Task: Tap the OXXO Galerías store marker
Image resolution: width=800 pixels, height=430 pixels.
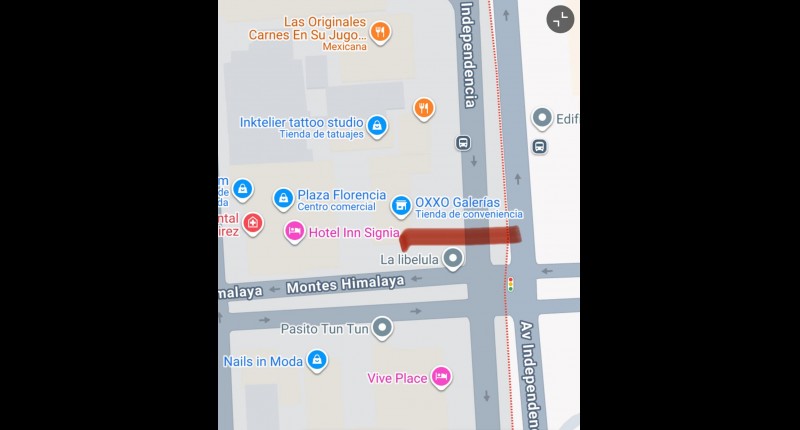Action: 401,206
